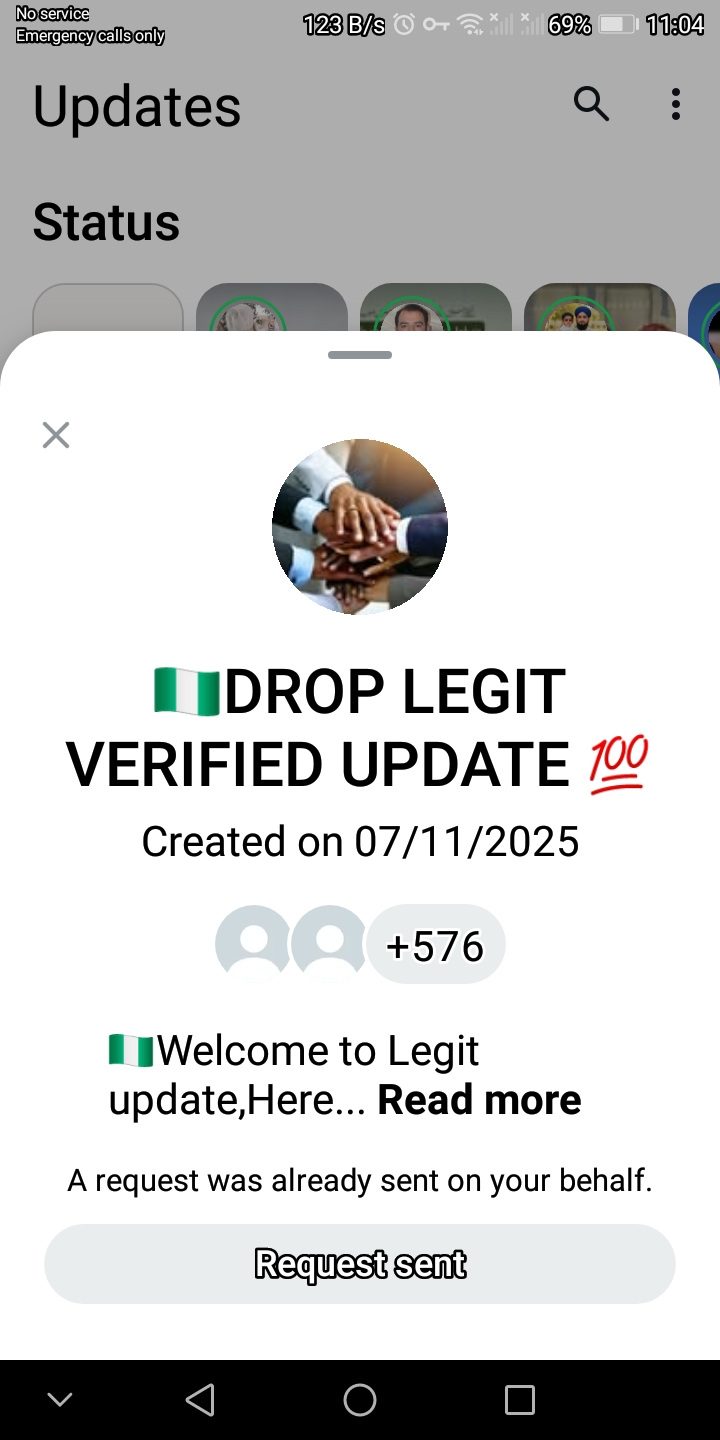Go back using the system back button
The image size is (720, 1440).
click(200, 1400)
